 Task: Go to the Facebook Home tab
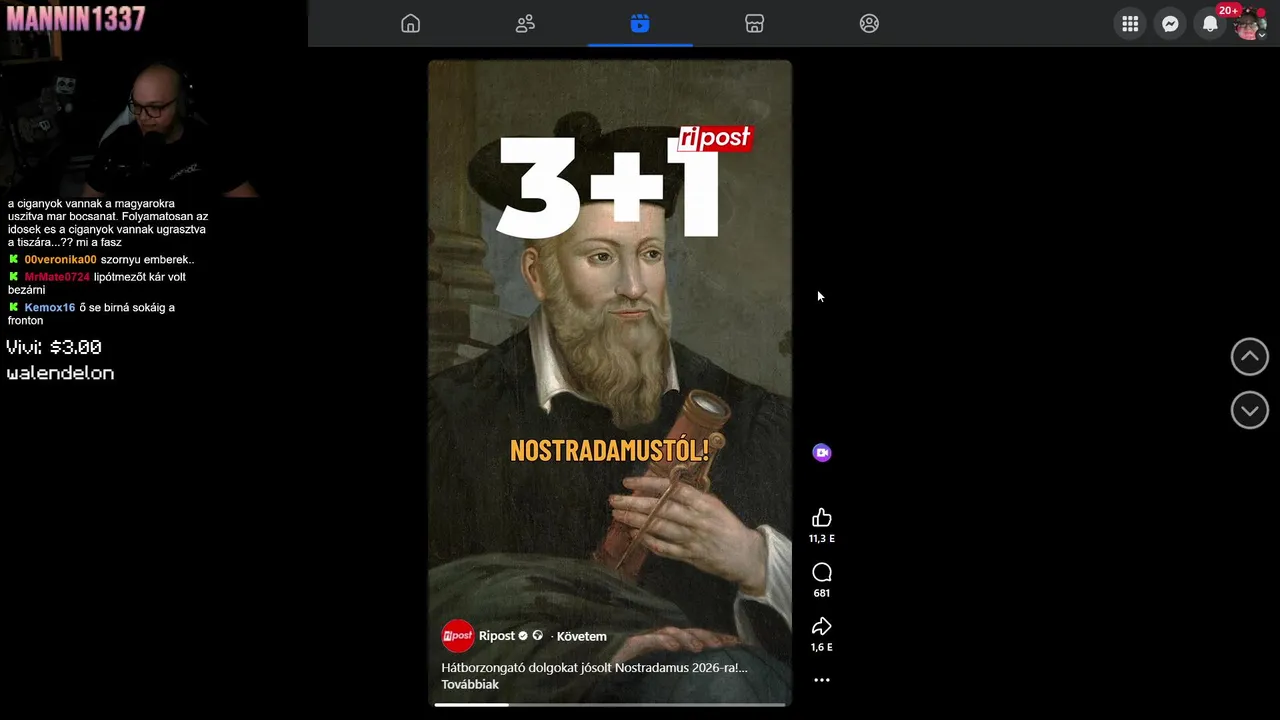click(410, 24)
